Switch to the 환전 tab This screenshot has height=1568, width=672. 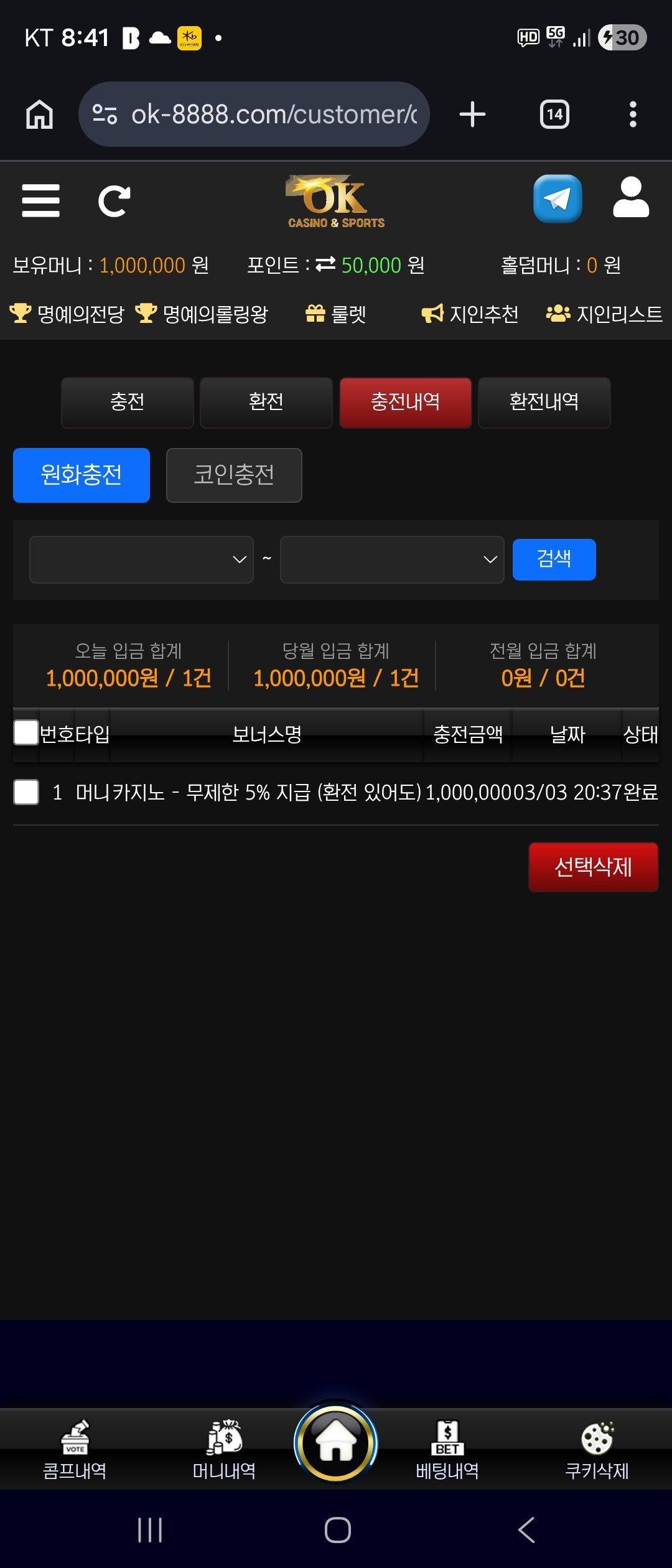[x=266, y=402]
